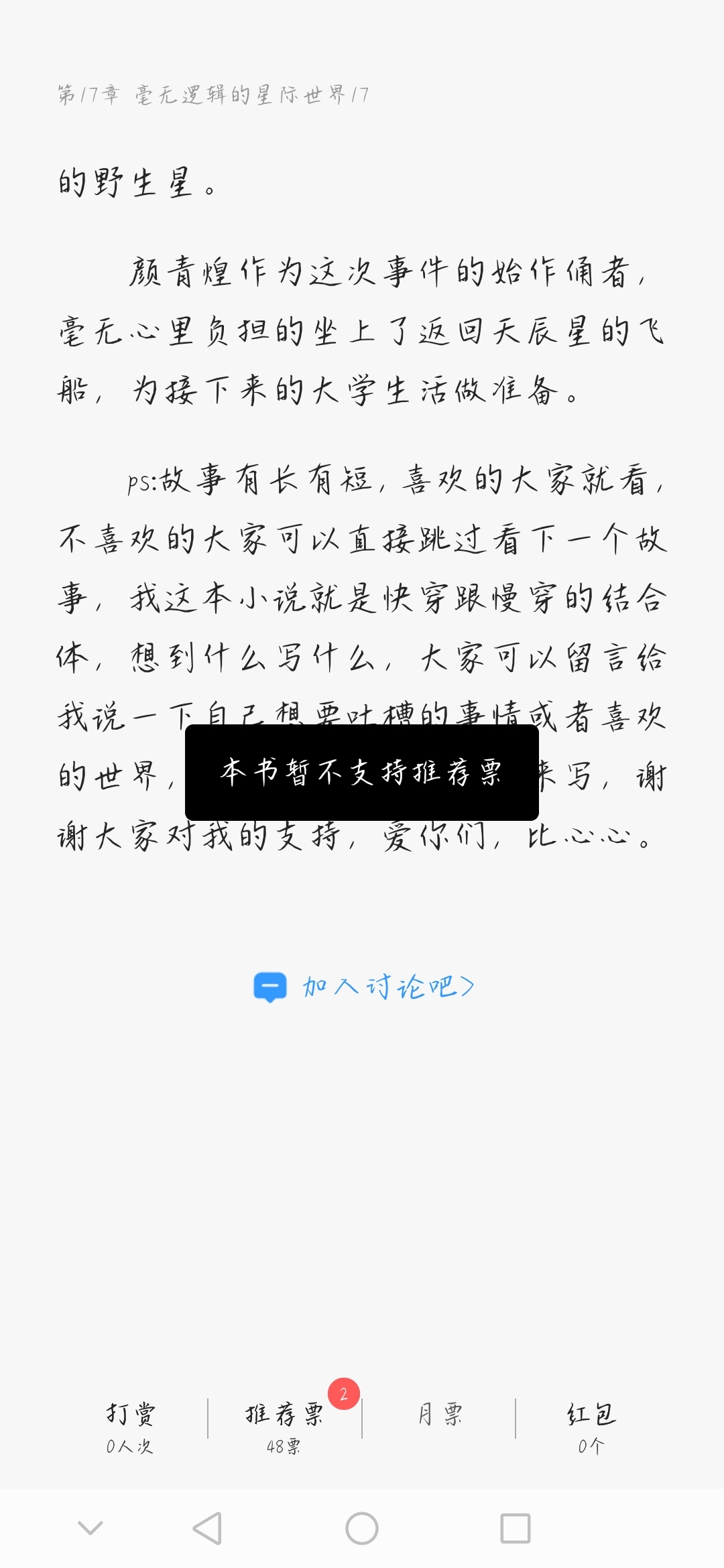724x1568 pixels.
Task: Open the 加入讨论吧 discussion link
Action: [364, 987]
